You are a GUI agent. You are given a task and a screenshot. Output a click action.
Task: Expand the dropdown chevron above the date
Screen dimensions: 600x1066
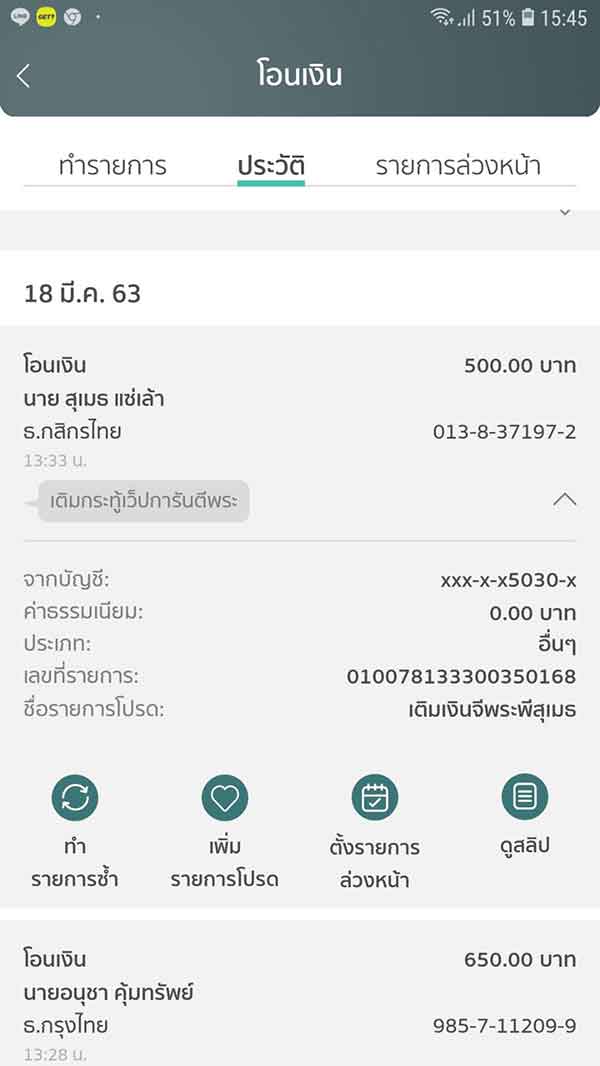tap(565, 212)
